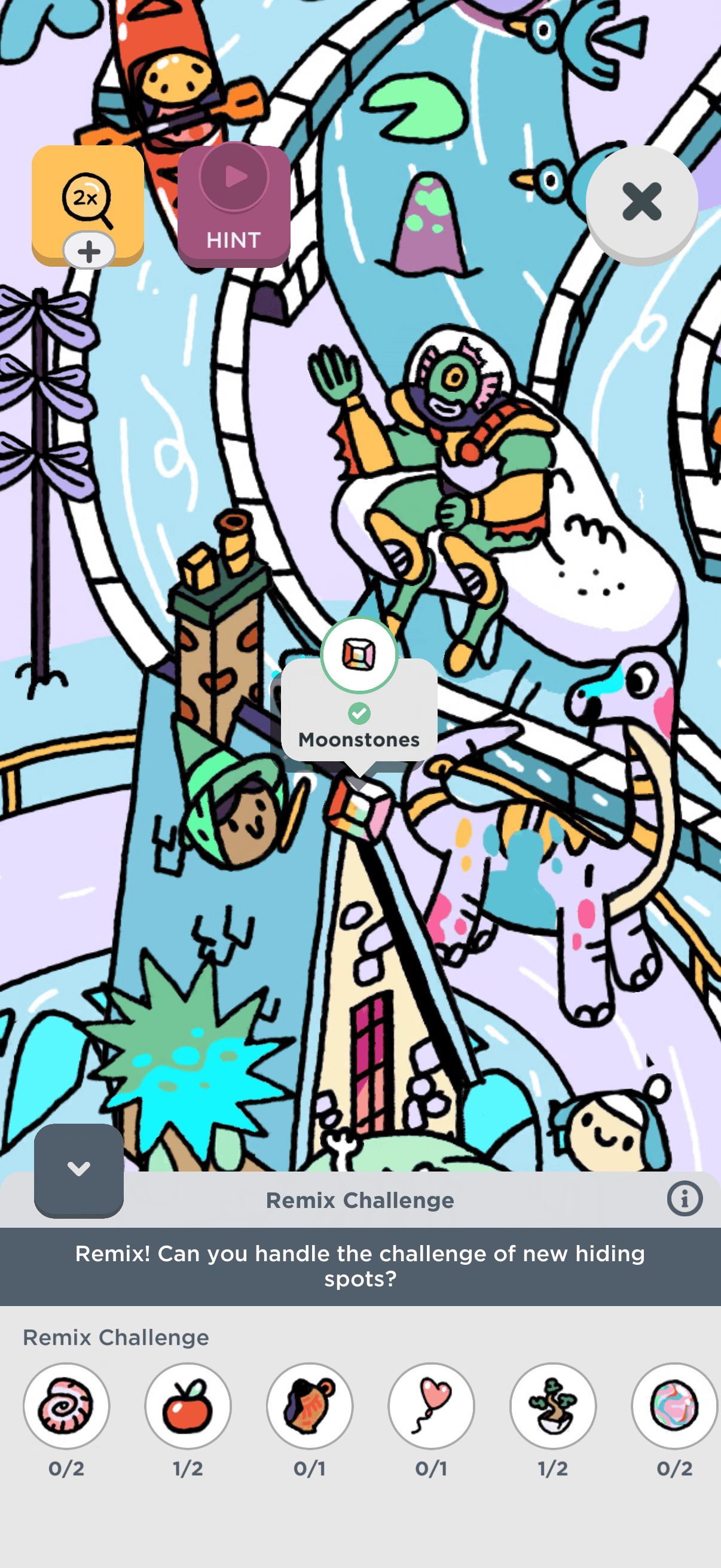Select the bonsai tree item tracker

click(552, 1405)
